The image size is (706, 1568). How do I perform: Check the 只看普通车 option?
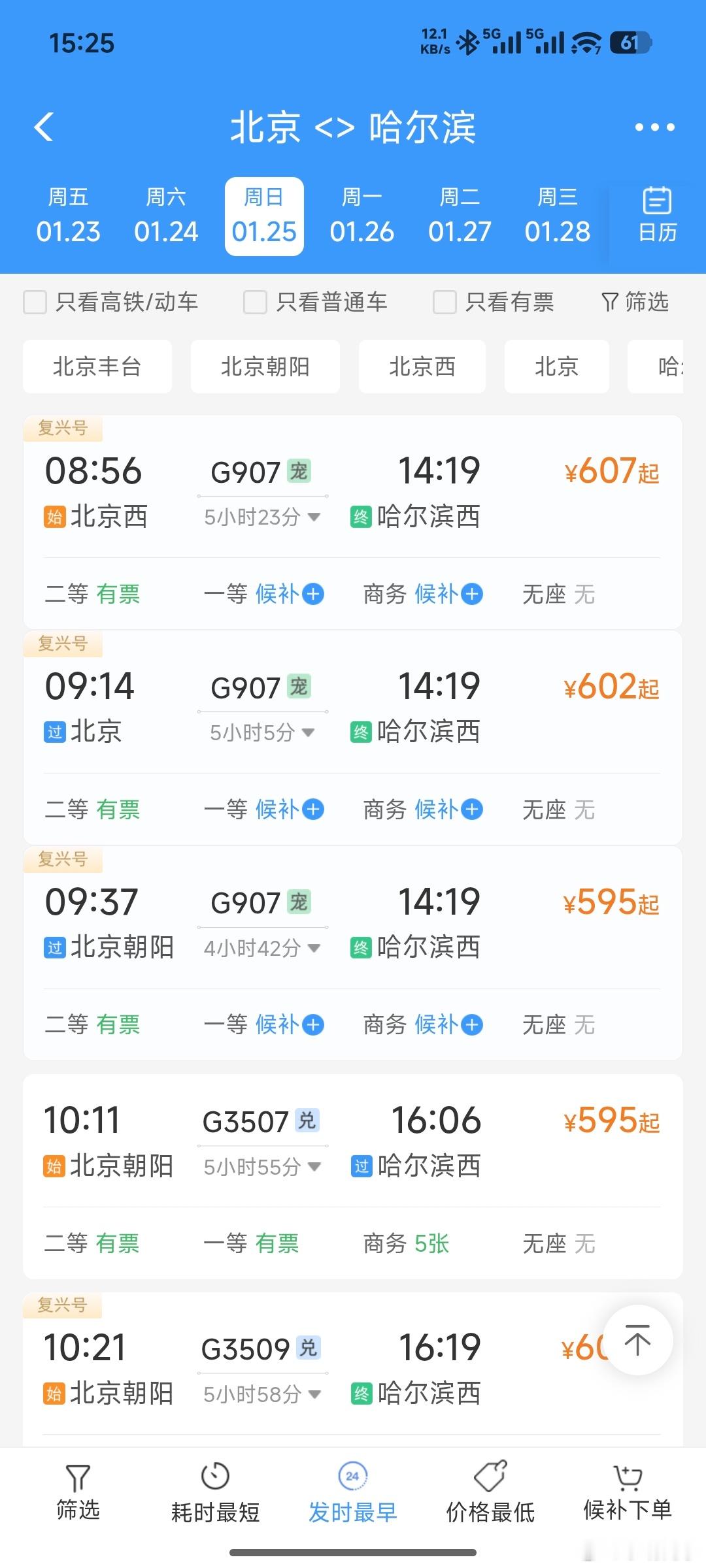(254, 302)
